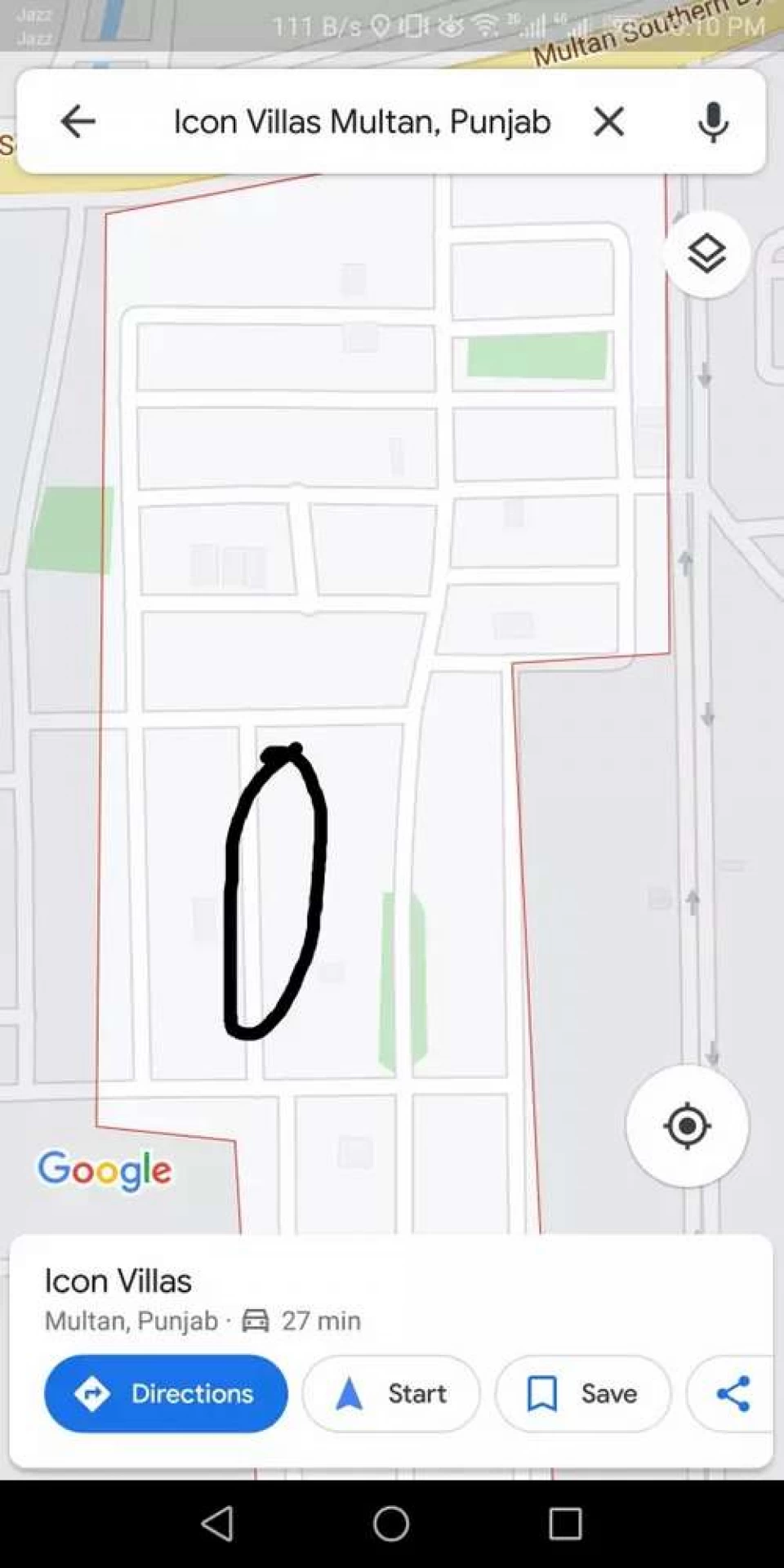This screenshot has width=784, height=1568.
Task: Open the recent apps overview
Action: point(565,1523)
